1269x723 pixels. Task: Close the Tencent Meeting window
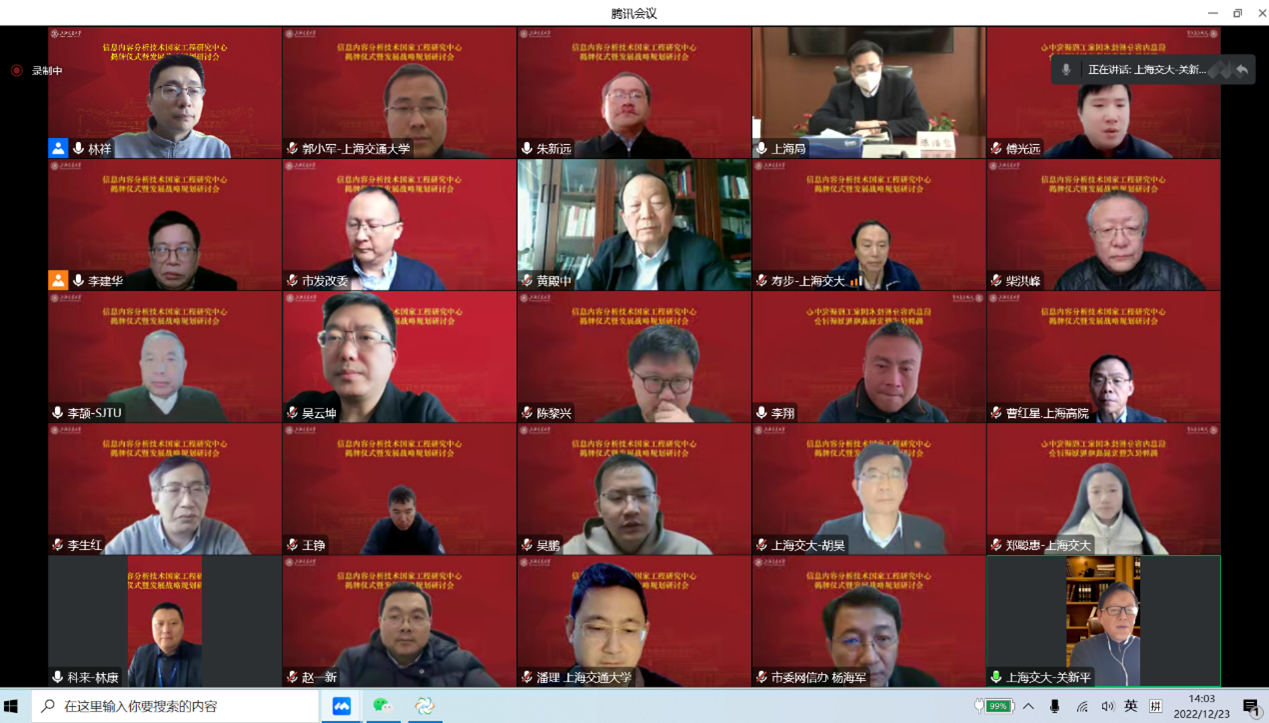point(1259,13)
